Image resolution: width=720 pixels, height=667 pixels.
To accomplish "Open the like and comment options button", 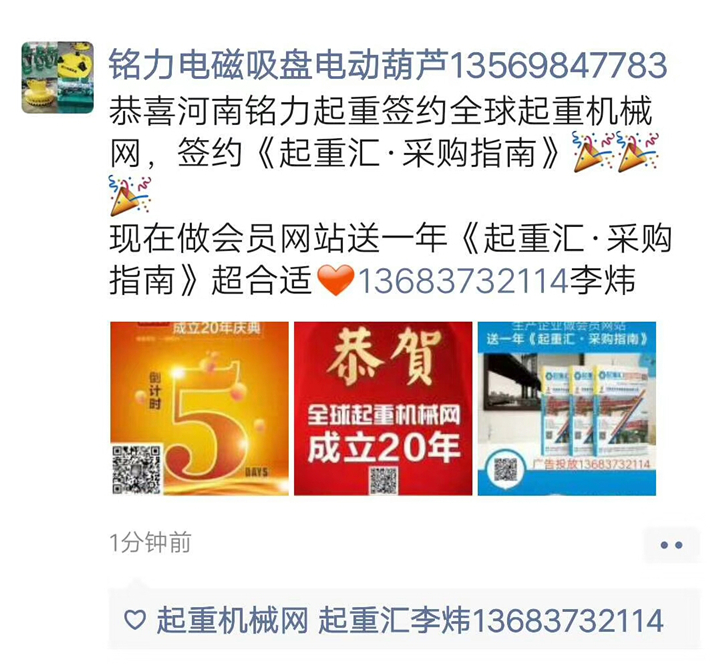I will (x=671, y=545).
